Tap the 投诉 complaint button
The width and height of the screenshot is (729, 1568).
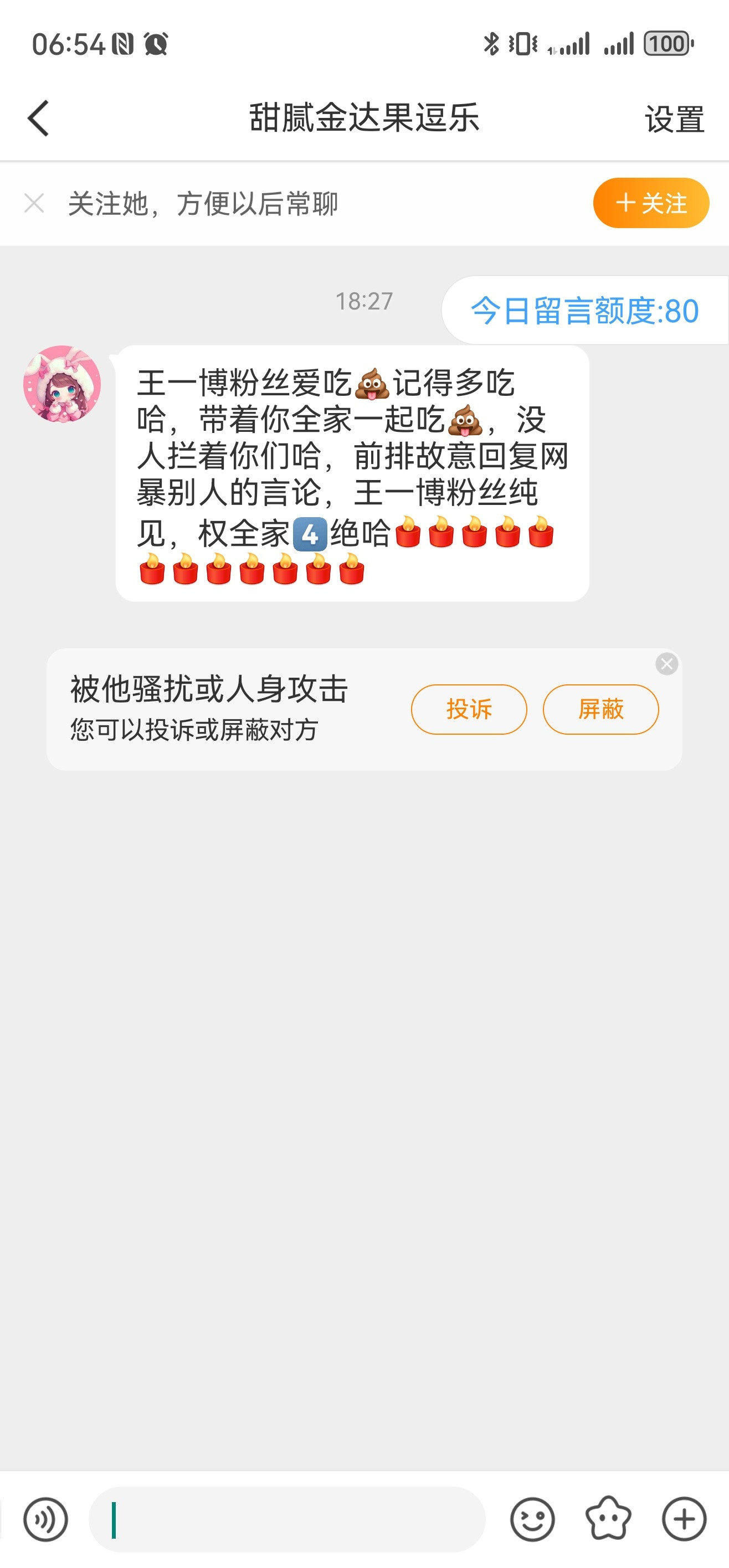point(469,709)
